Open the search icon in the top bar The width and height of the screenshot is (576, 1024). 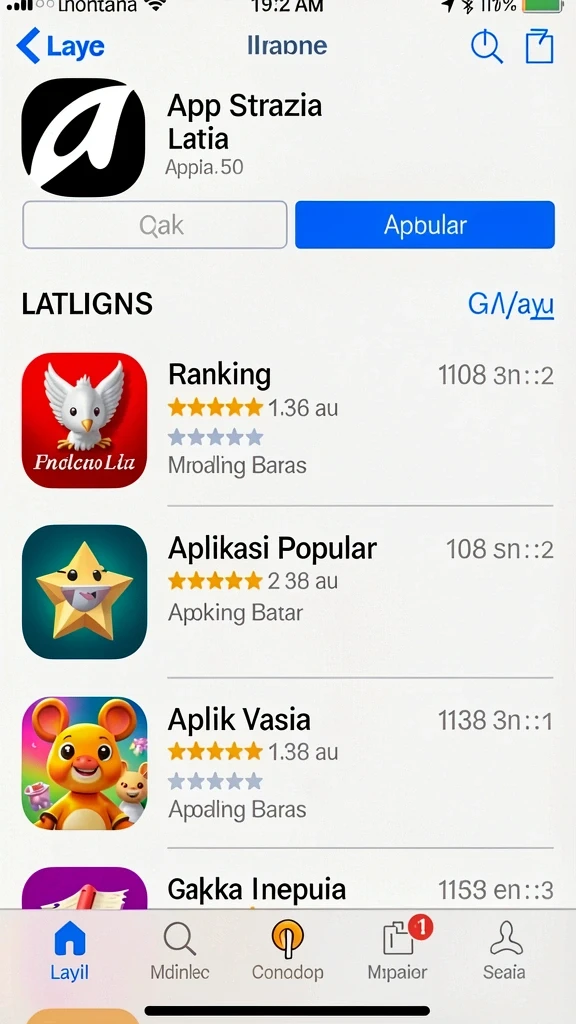point(487,46)
